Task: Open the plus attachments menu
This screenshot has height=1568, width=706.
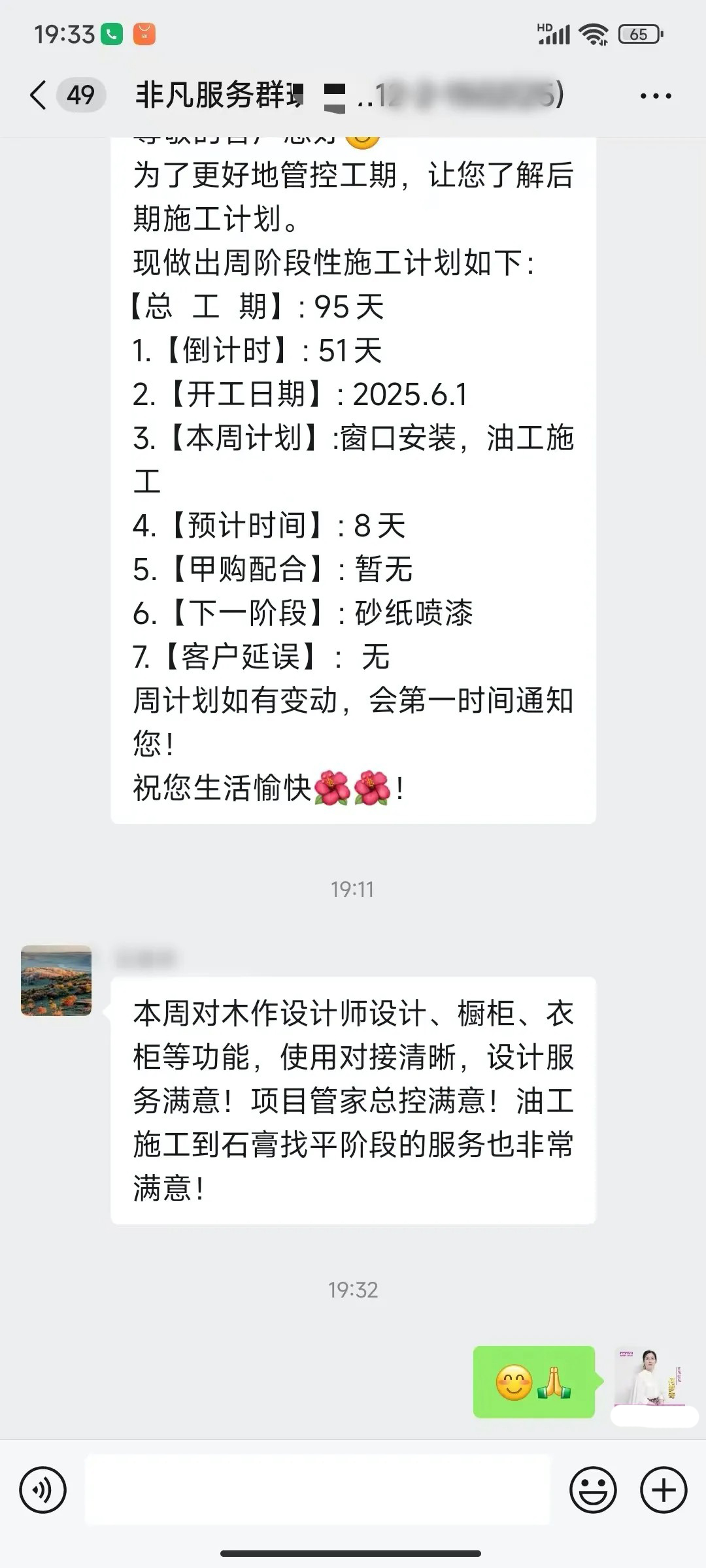Action: coord(664,1490)
